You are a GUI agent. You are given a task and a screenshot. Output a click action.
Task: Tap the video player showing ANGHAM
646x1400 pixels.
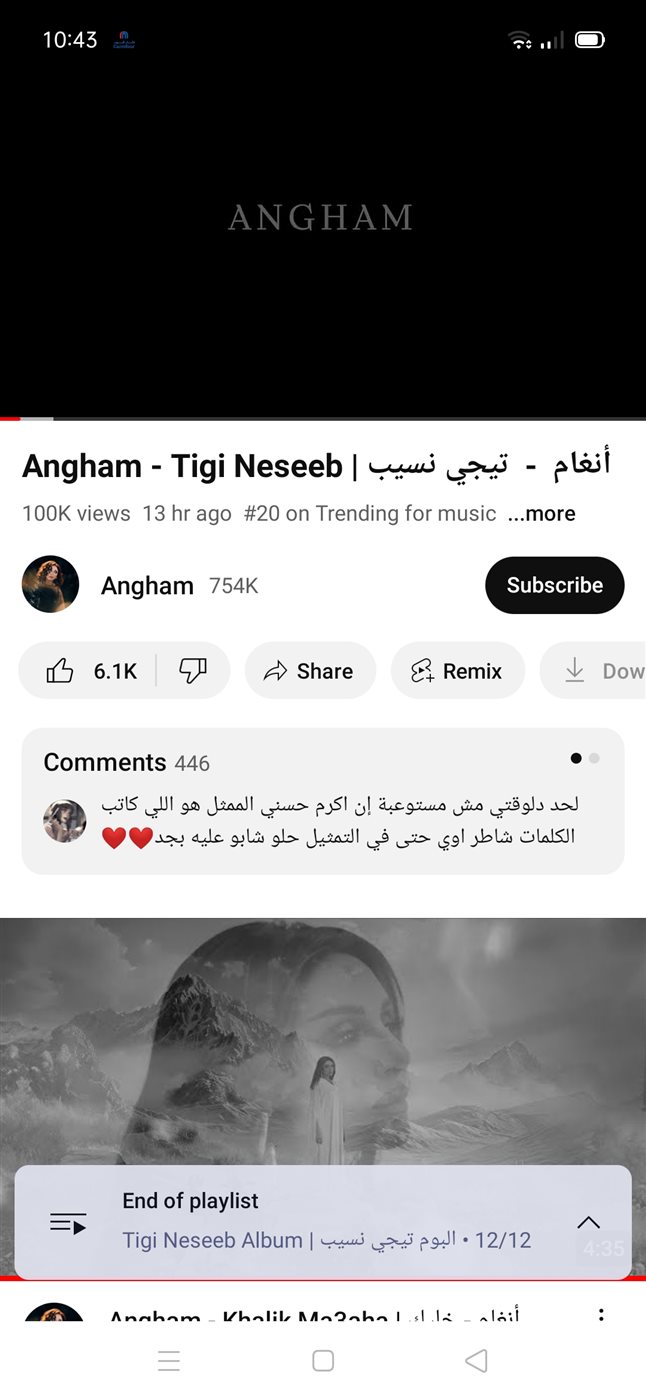(x=322, y=218)
